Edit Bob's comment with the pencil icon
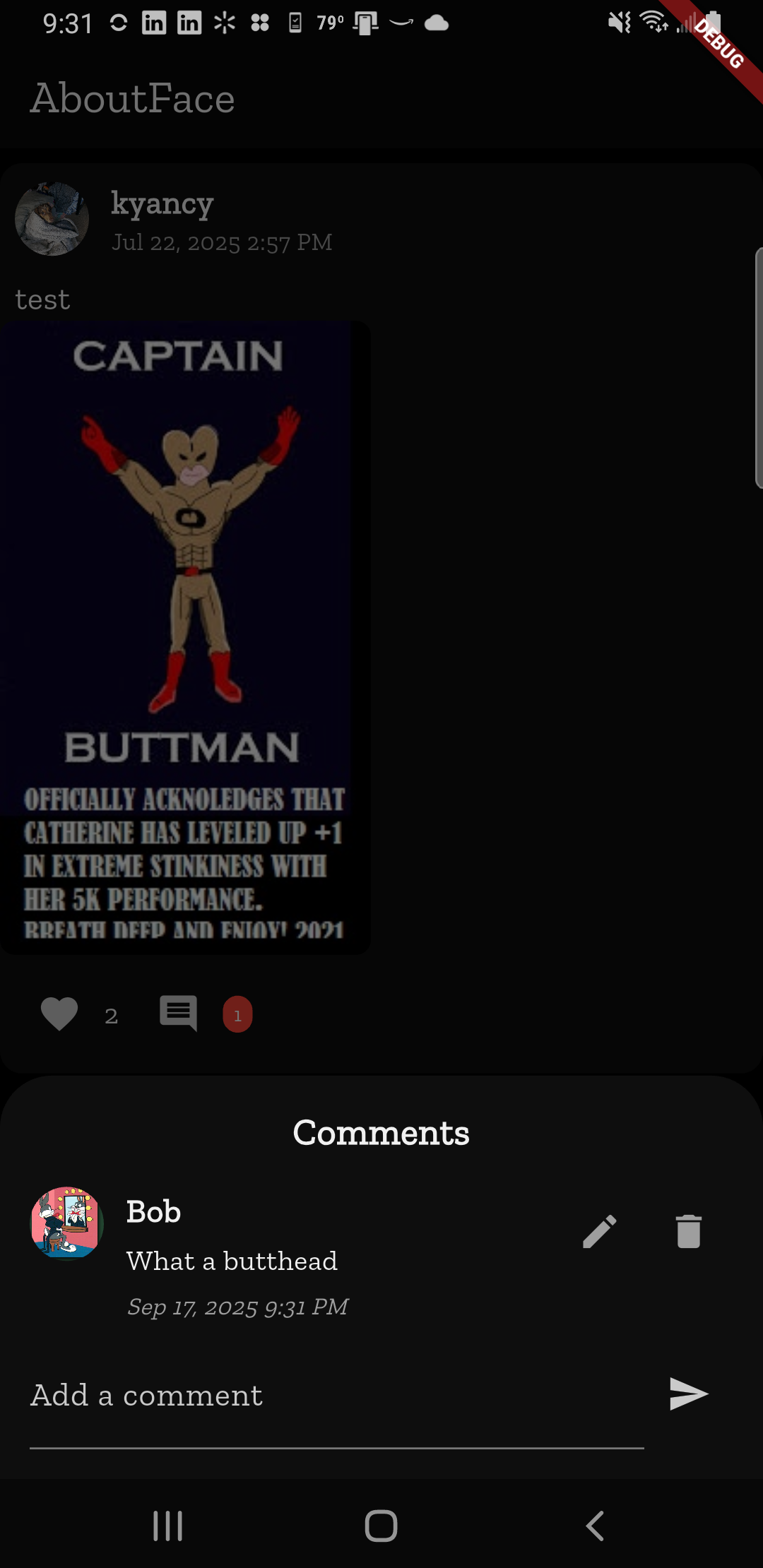 click(599, 1232)
